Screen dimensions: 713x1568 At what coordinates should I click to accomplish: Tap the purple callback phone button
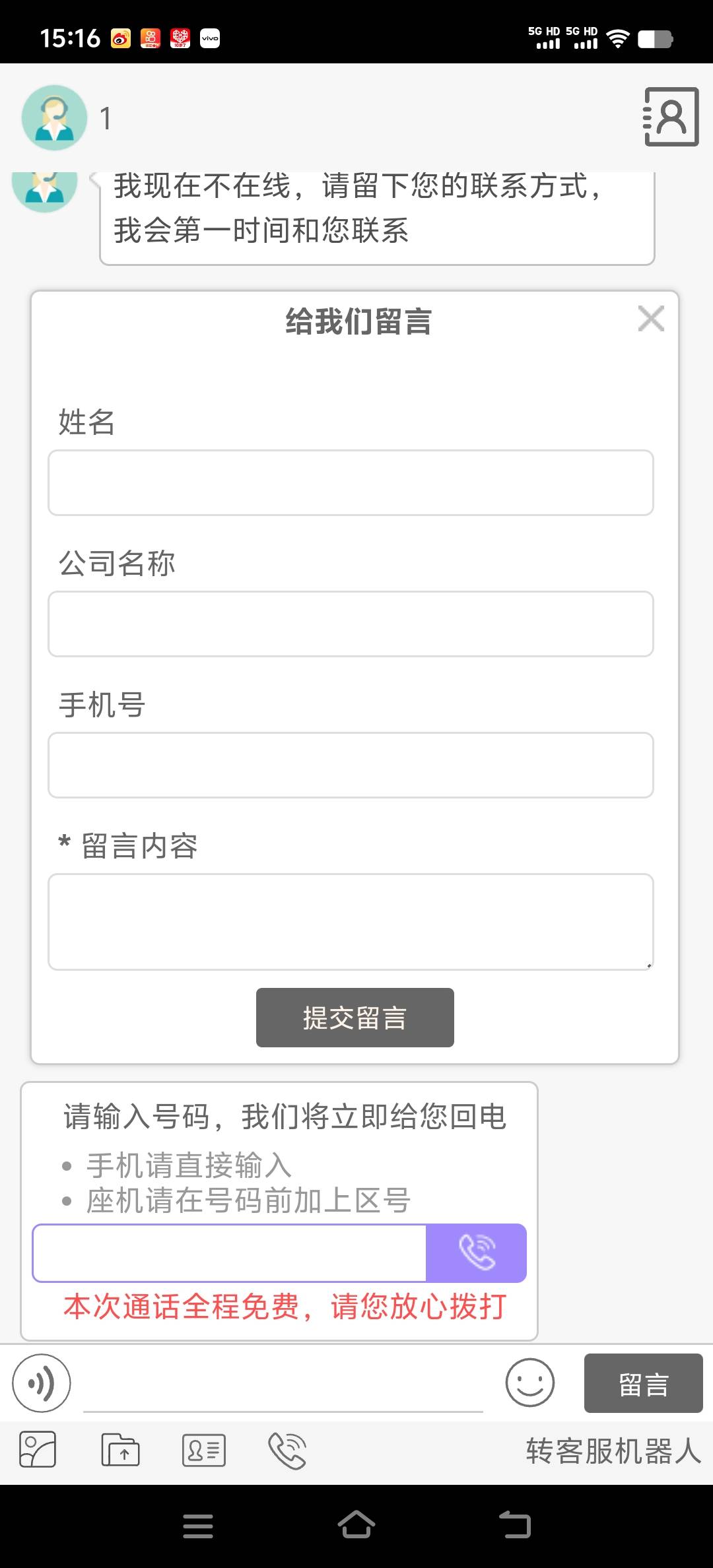[477, 1252]
